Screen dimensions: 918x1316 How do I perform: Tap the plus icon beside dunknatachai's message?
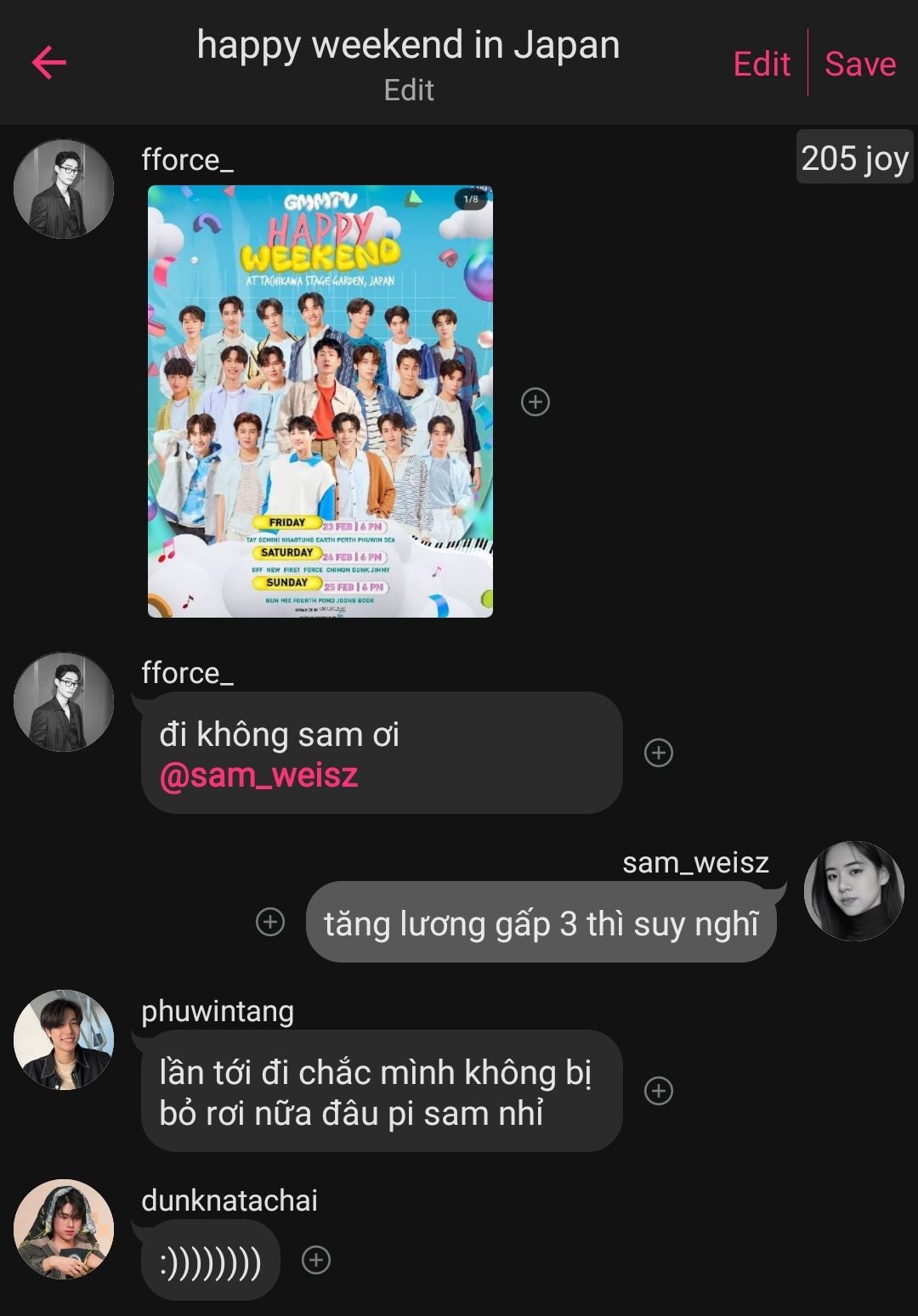click(x=316, y=1260)
